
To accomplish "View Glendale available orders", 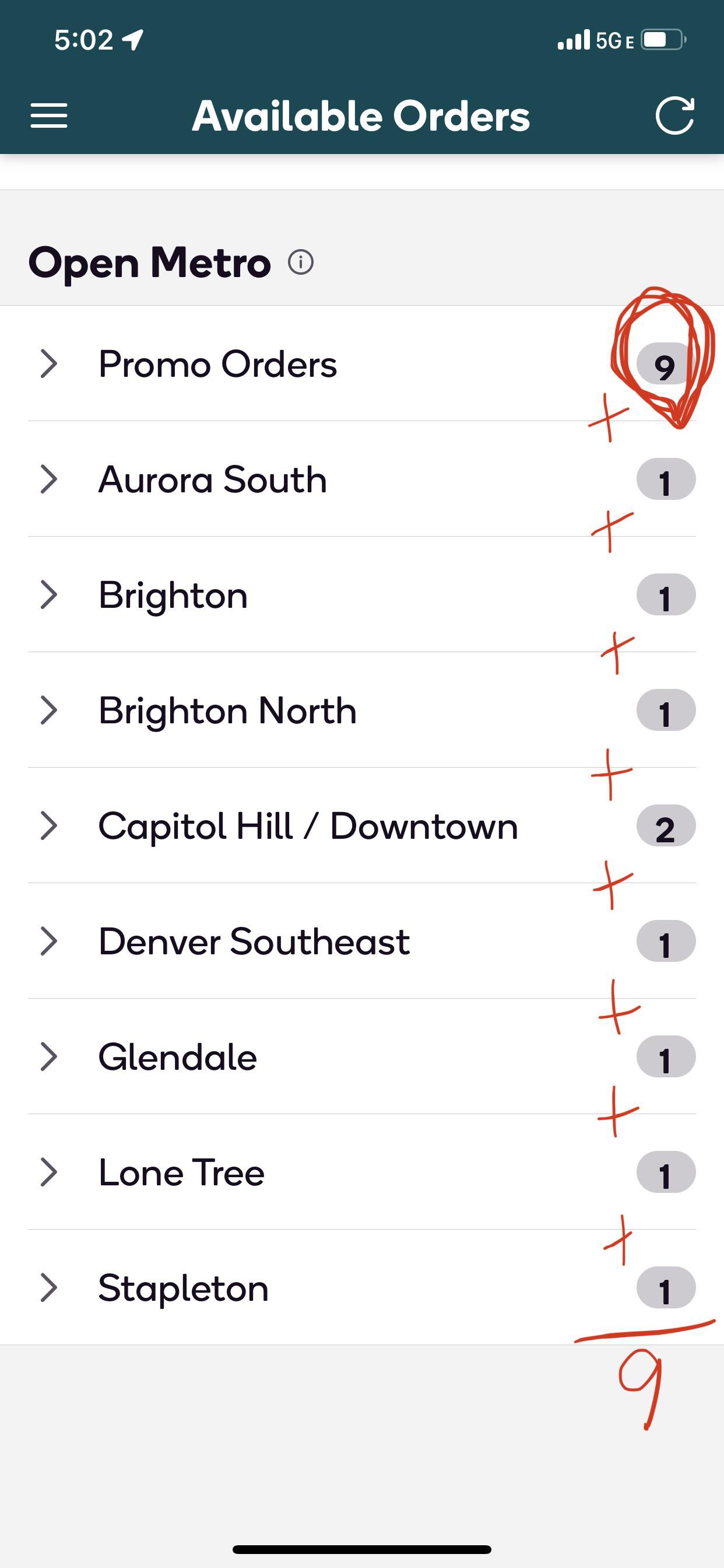I will point(178,1056).
